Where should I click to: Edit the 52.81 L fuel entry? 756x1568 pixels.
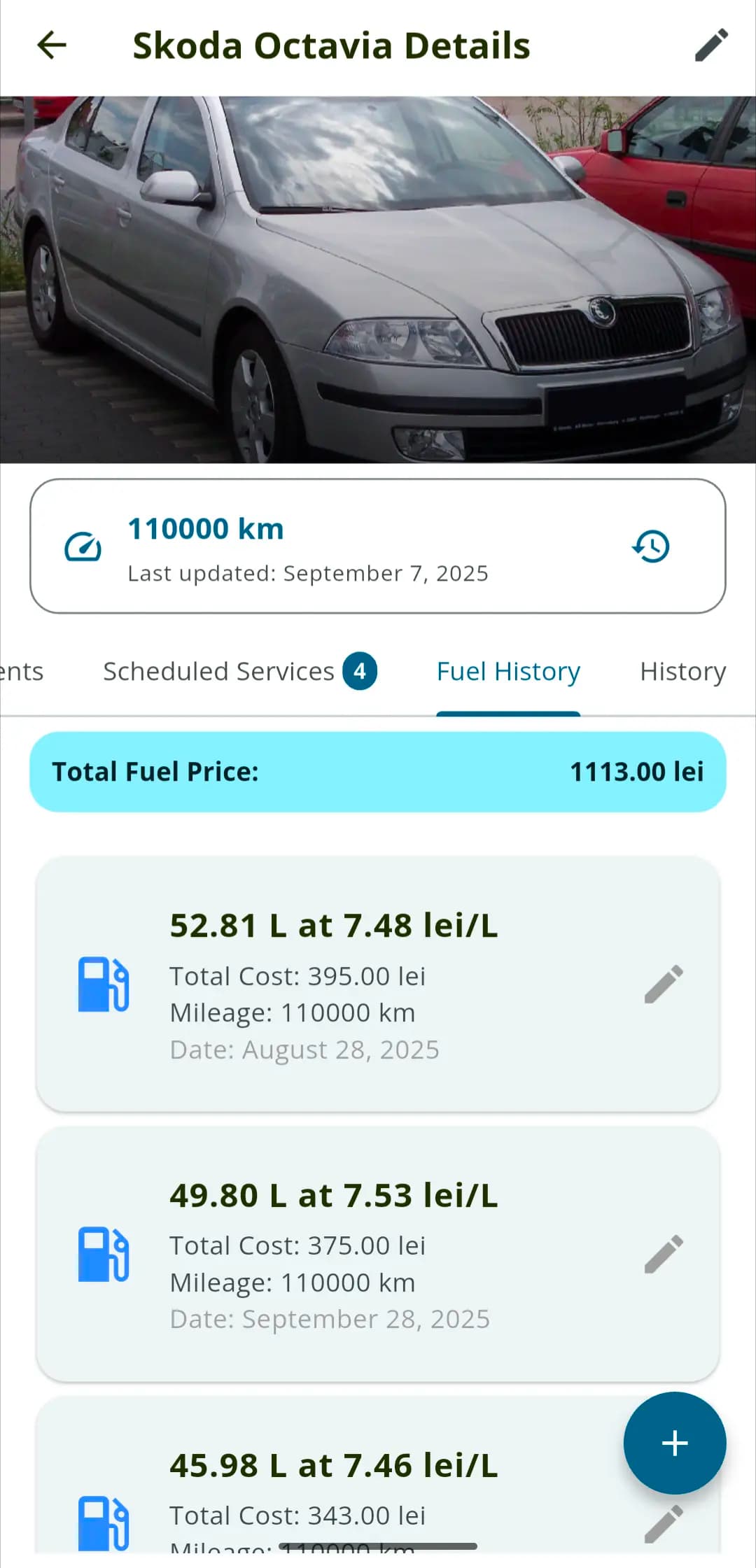(x=664, y=984)
